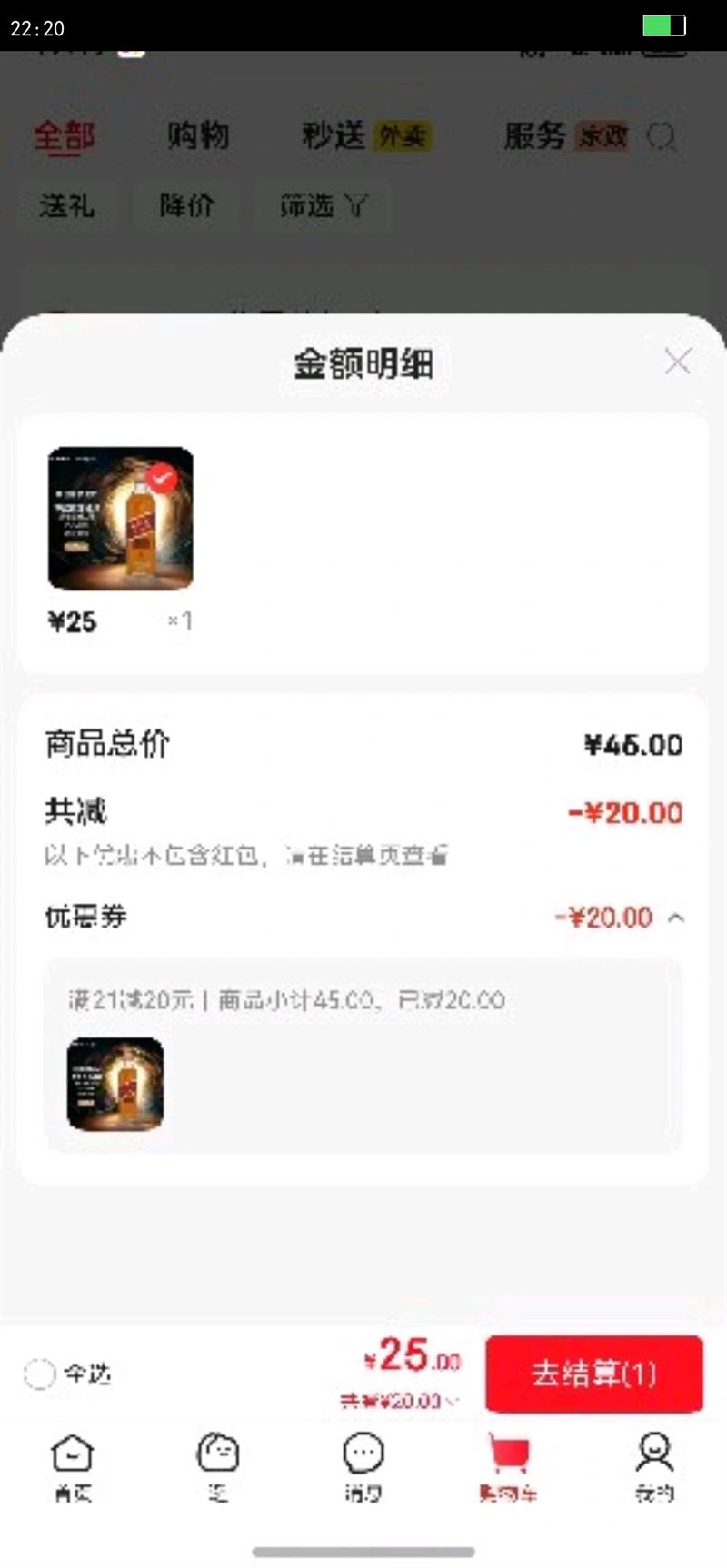Screen dimensions: 727x1568
Task: Deselect the checkmark on the whisky product
Action: point(160,476)
